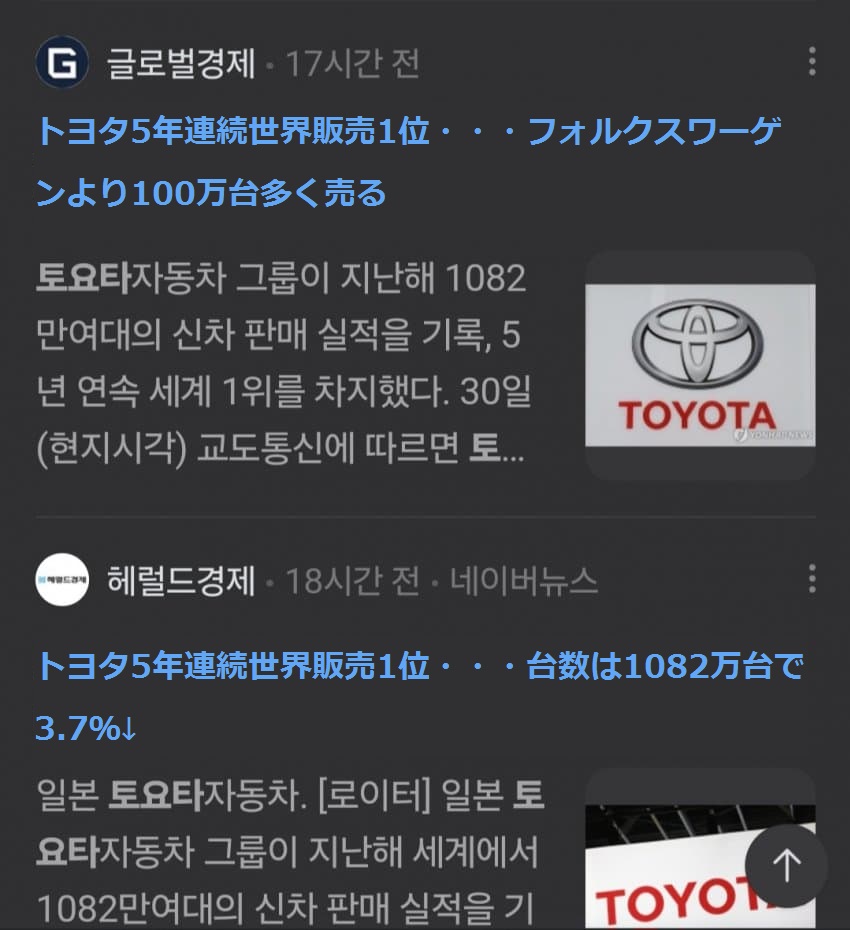Open overflow menu for 글로벌경제 article
The width and height of the screenshot is (850, 930).
[x=811, y=62]
